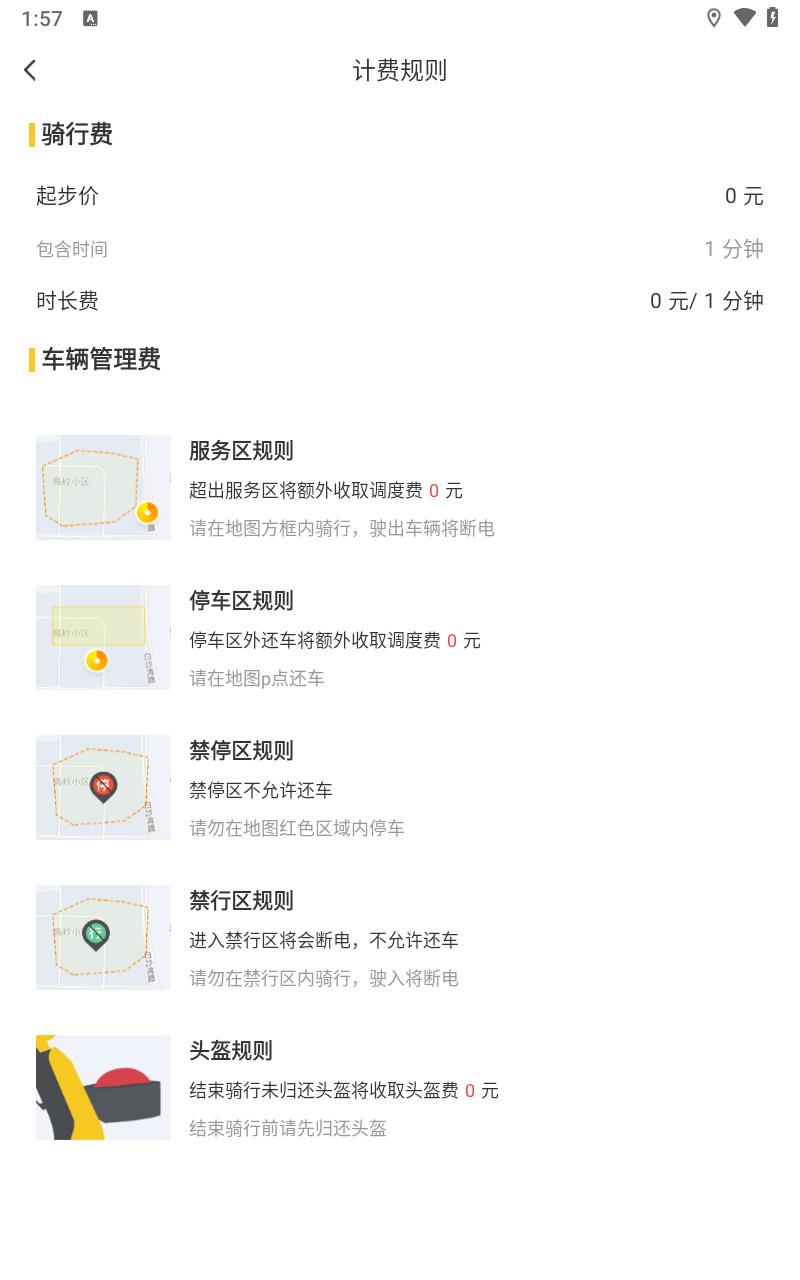Tap the location pin icon in status bar

tap(713, 17)
